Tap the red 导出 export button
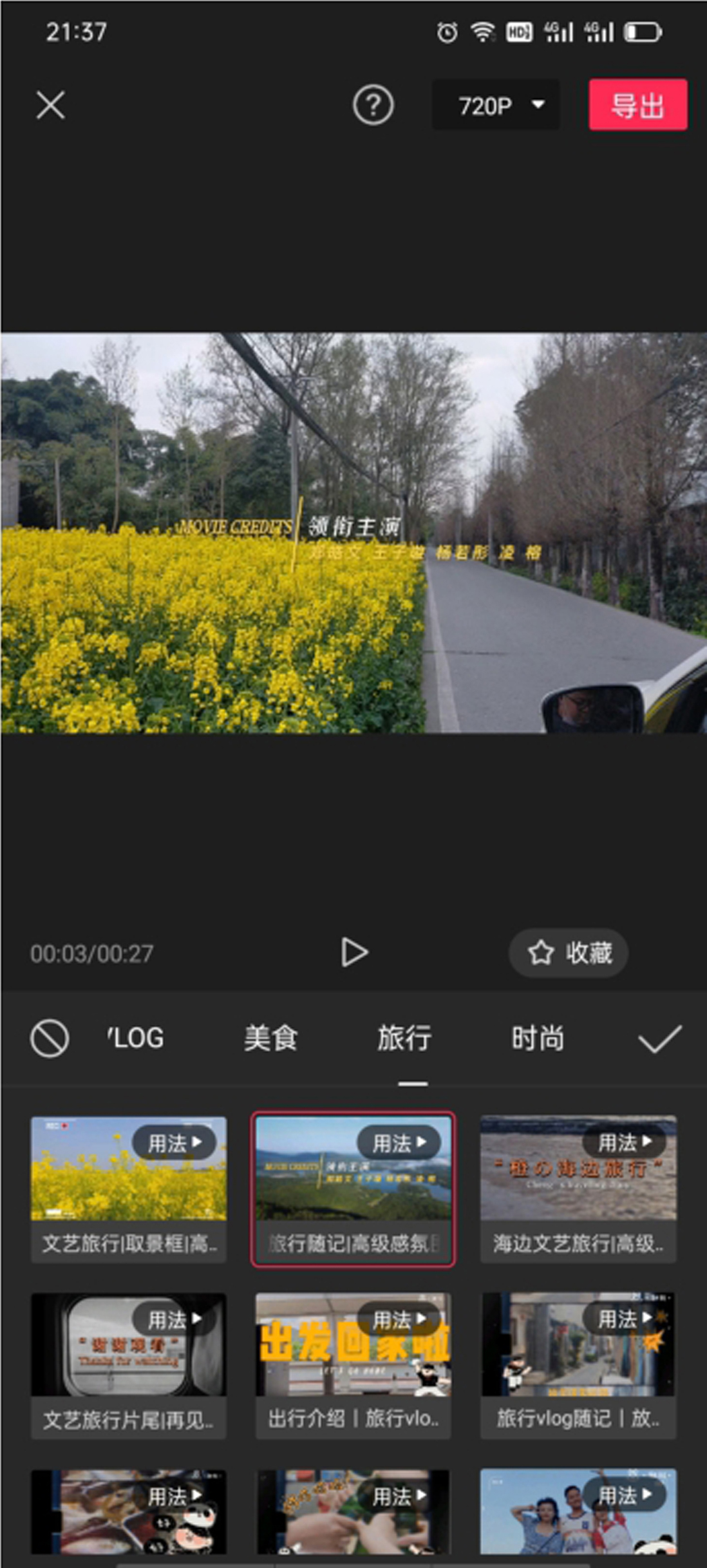This screenshot has width=707, height=1568. (x=637, y=105)
